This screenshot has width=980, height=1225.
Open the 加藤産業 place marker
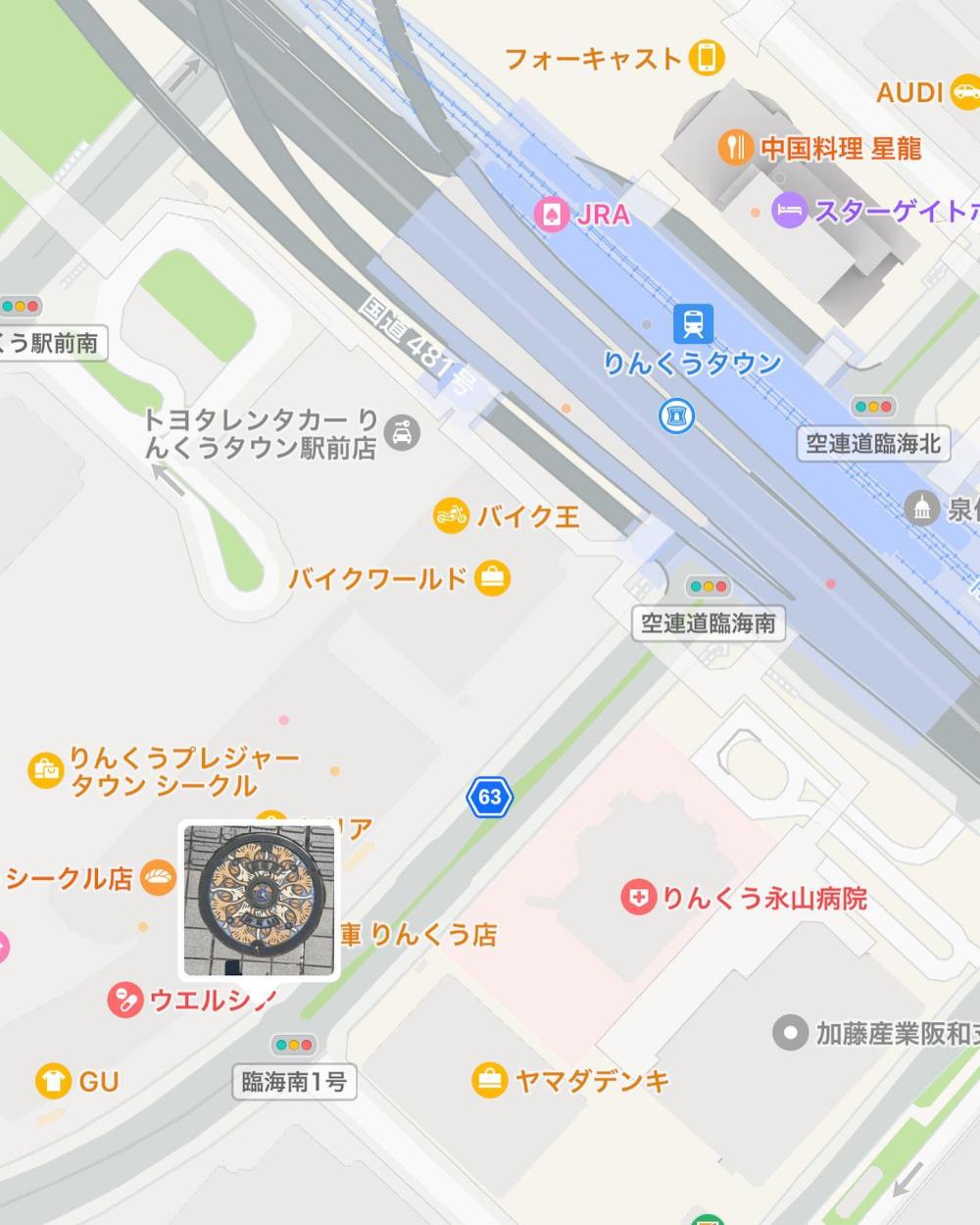pyautogui.click(x=790, y=1033)
